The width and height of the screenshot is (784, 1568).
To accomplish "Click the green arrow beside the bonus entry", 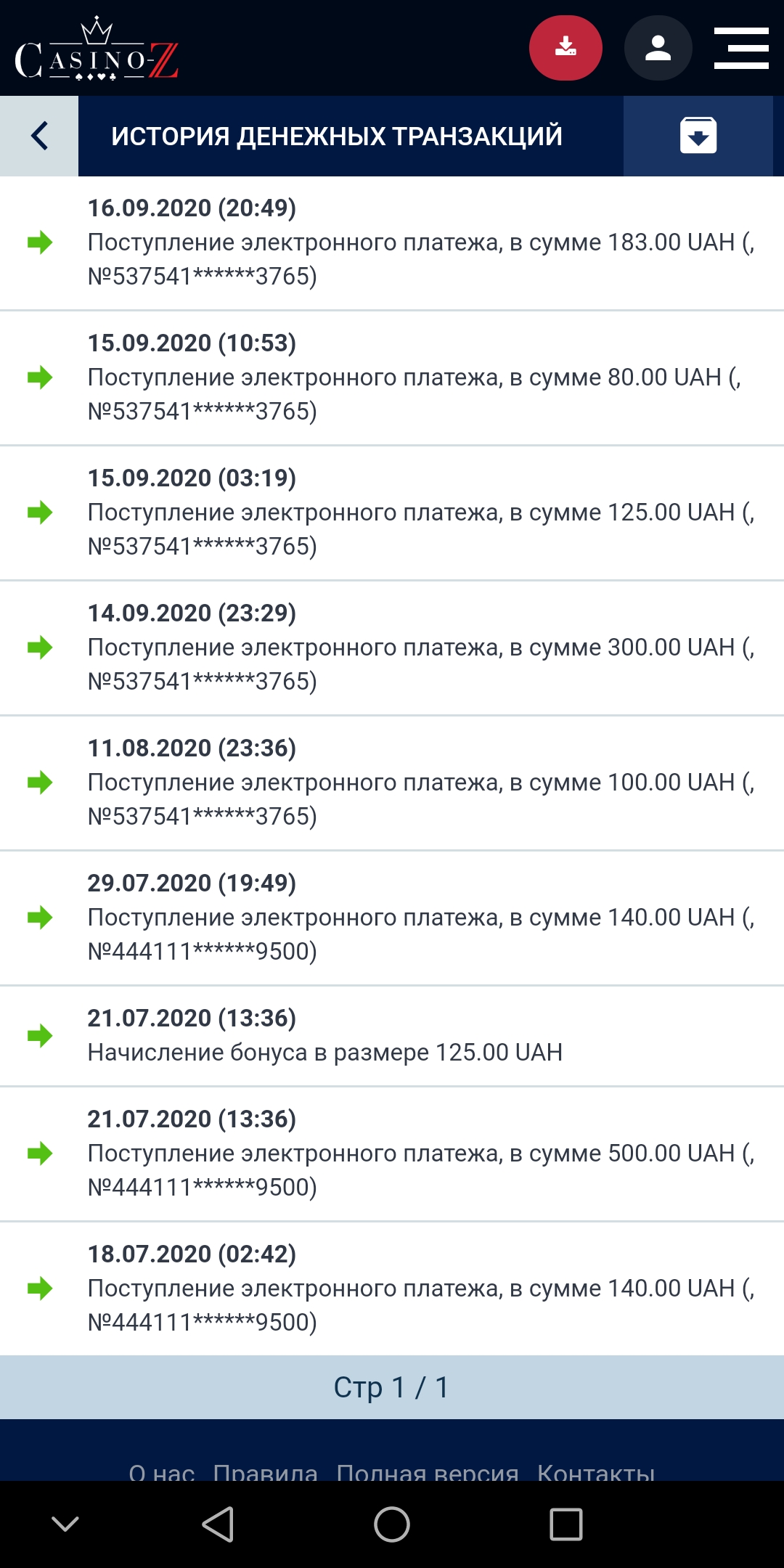I will tap(40, 1036).
